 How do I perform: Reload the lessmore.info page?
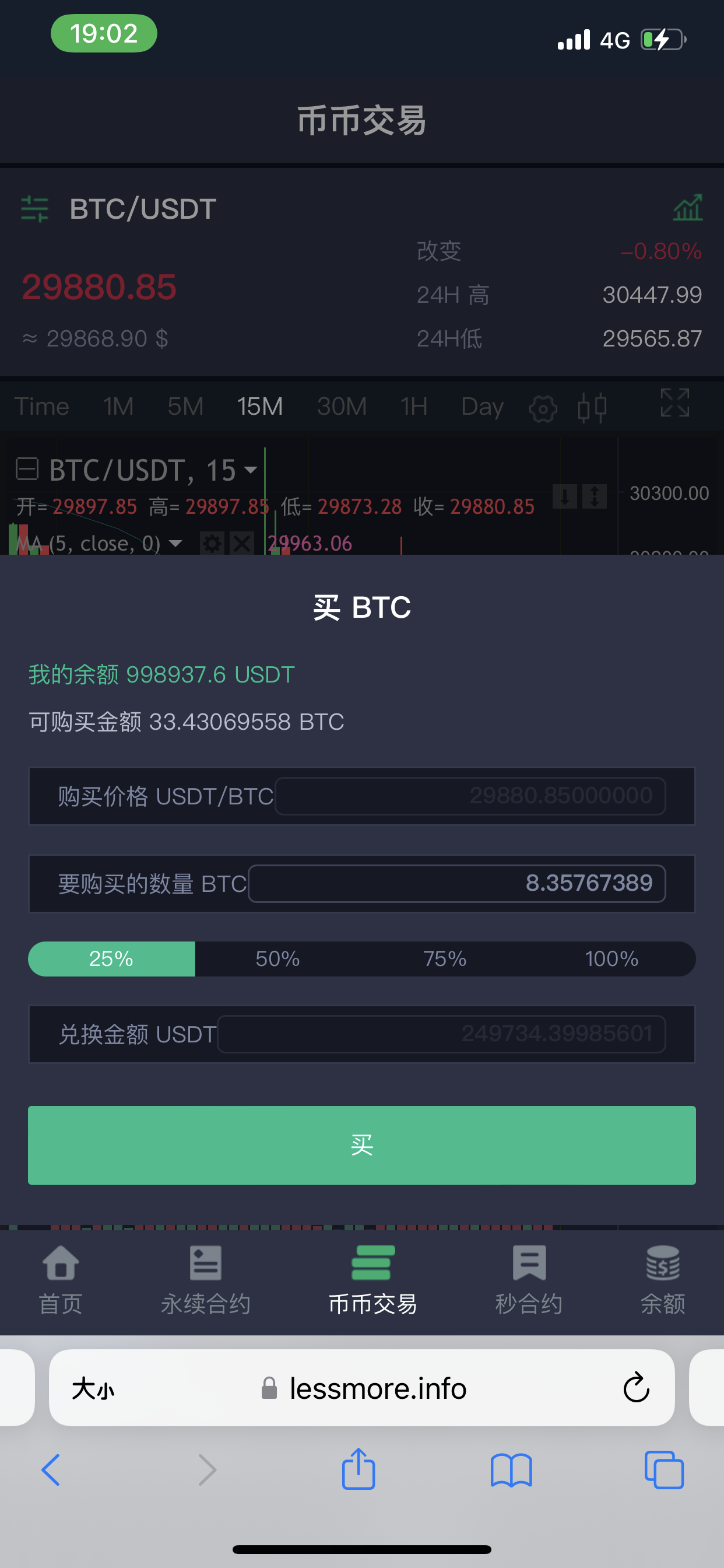pyautogui.click(x=636, y=1388)
